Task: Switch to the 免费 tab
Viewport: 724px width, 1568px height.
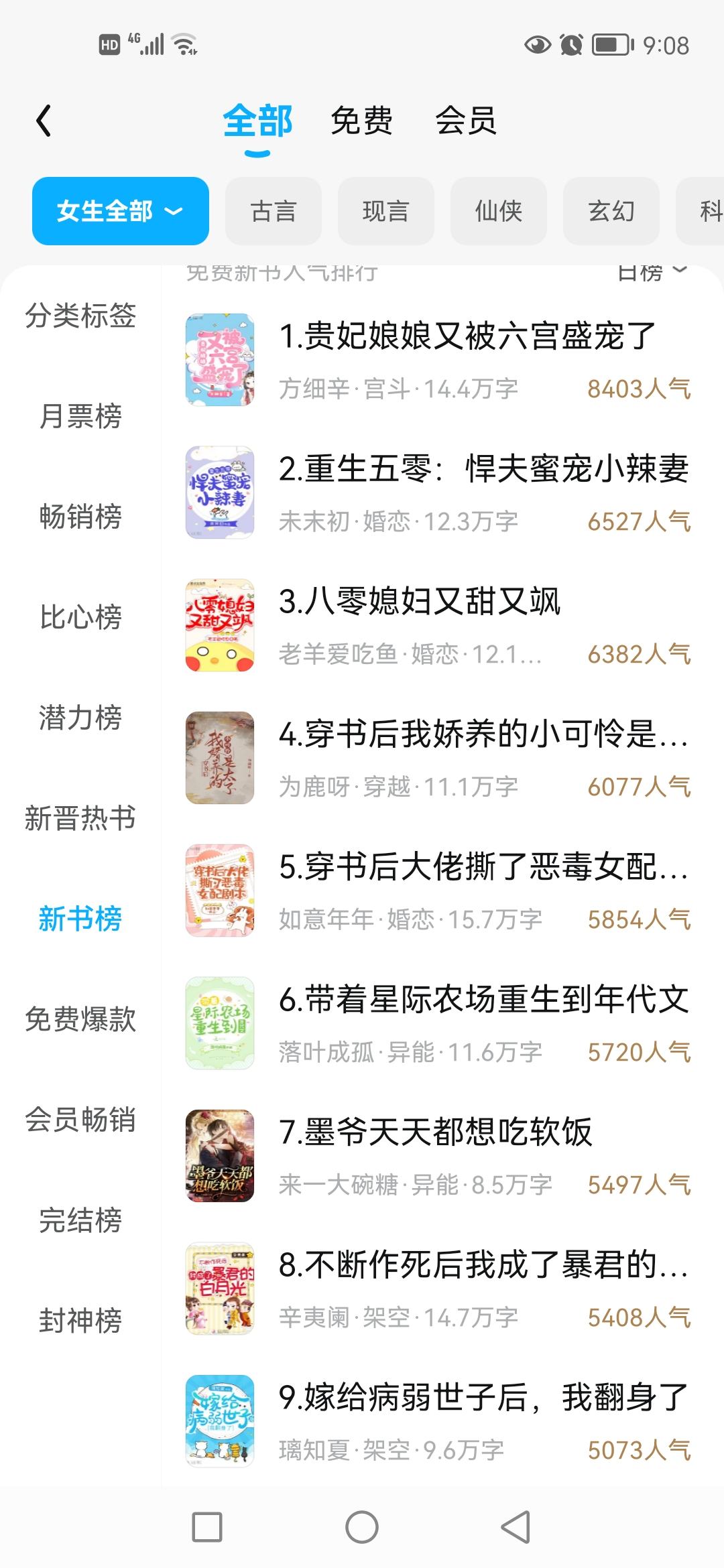Action: [361, 121]
